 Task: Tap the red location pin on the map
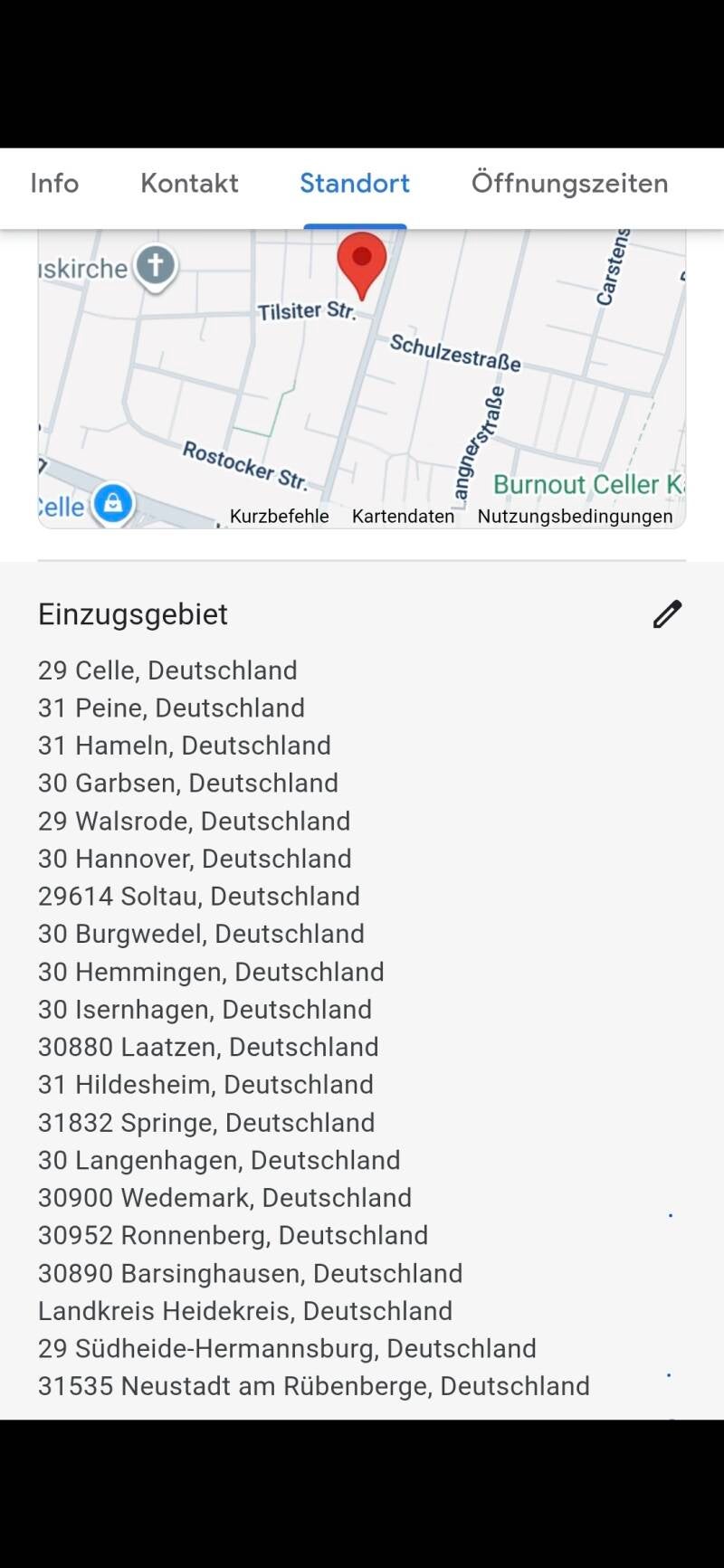point(362,260)
